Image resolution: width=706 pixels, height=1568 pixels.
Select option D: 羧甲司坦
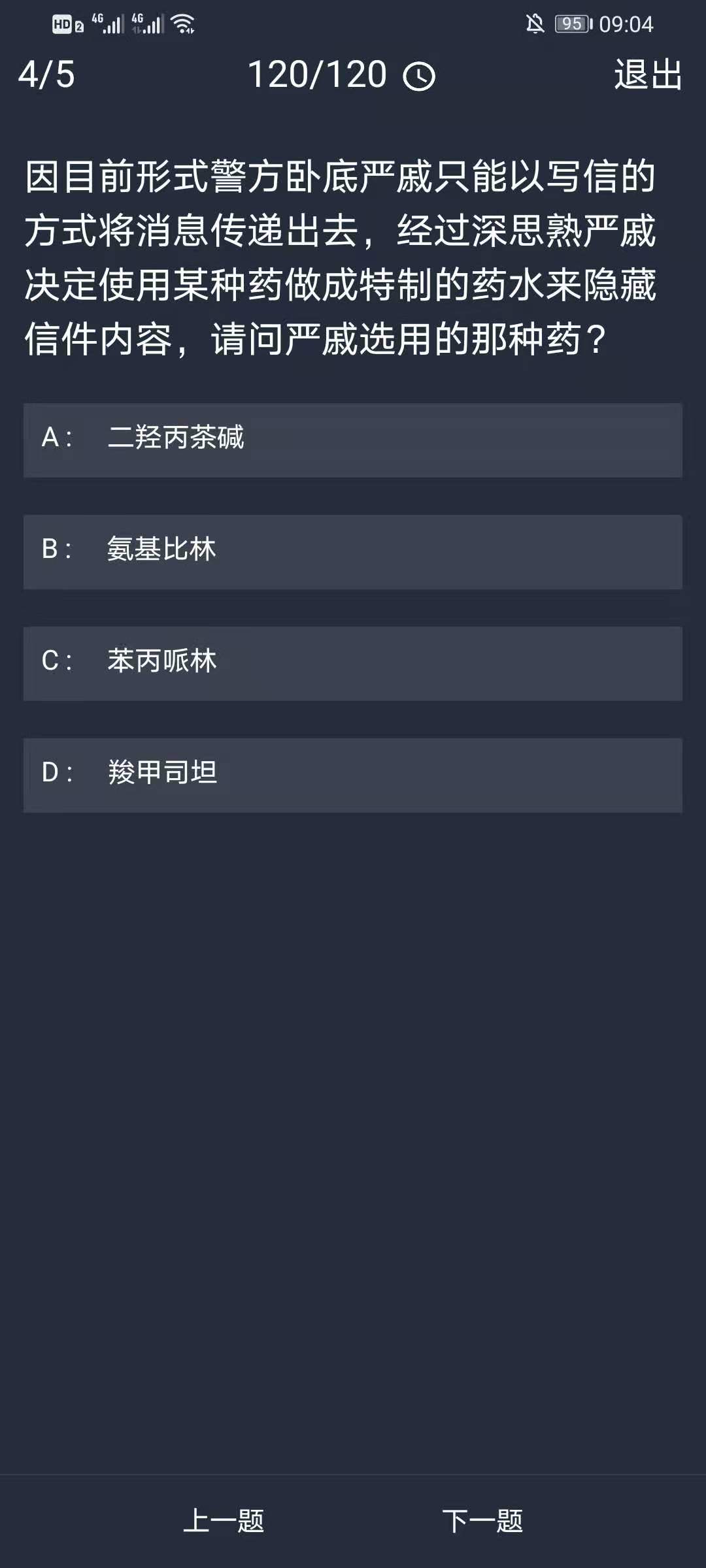(x=353, y=775)
